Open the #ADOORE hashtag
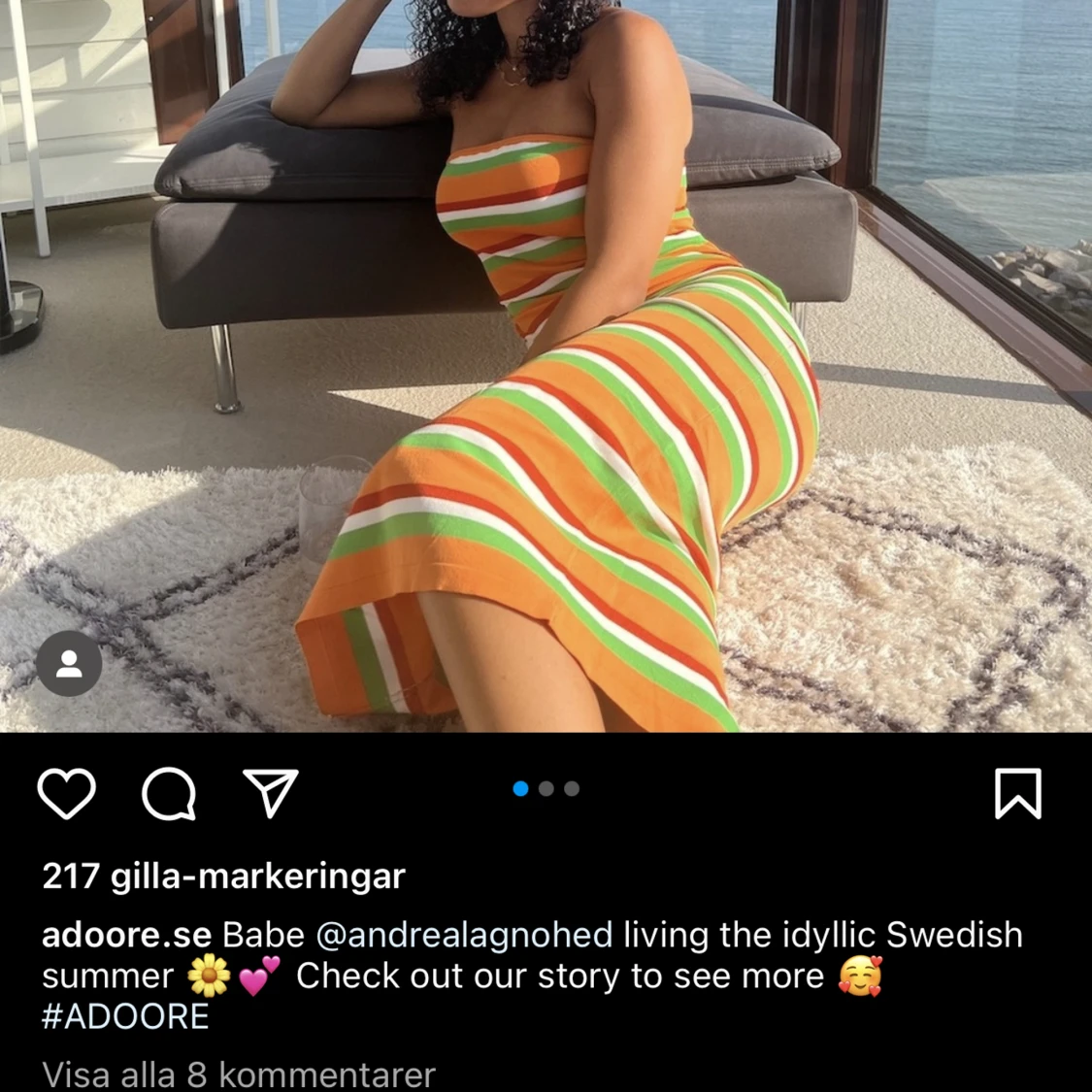1092x1092 pixels. (125, 1016)
